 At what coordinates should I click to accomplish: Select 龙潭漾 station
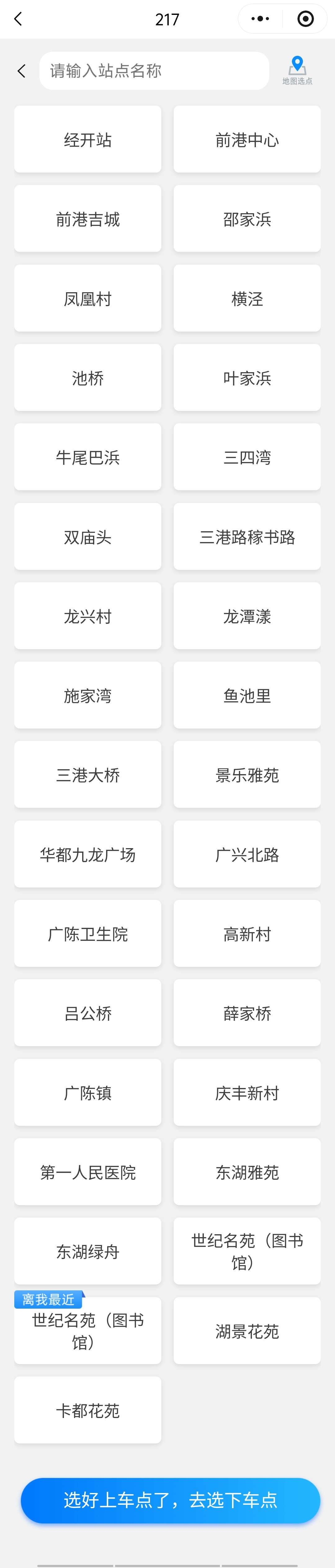pos(247,616)
